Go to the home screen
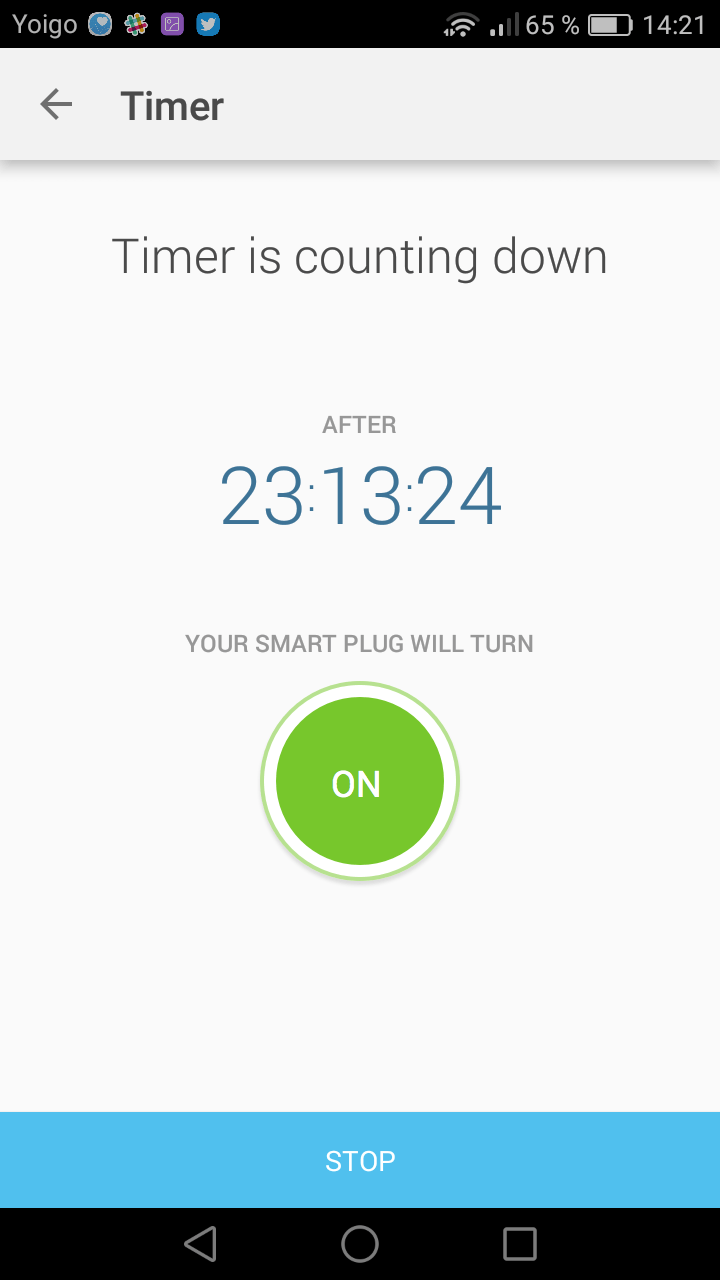The height and width of the screenshot is (1280, 720). click(x=360, y=1244)
